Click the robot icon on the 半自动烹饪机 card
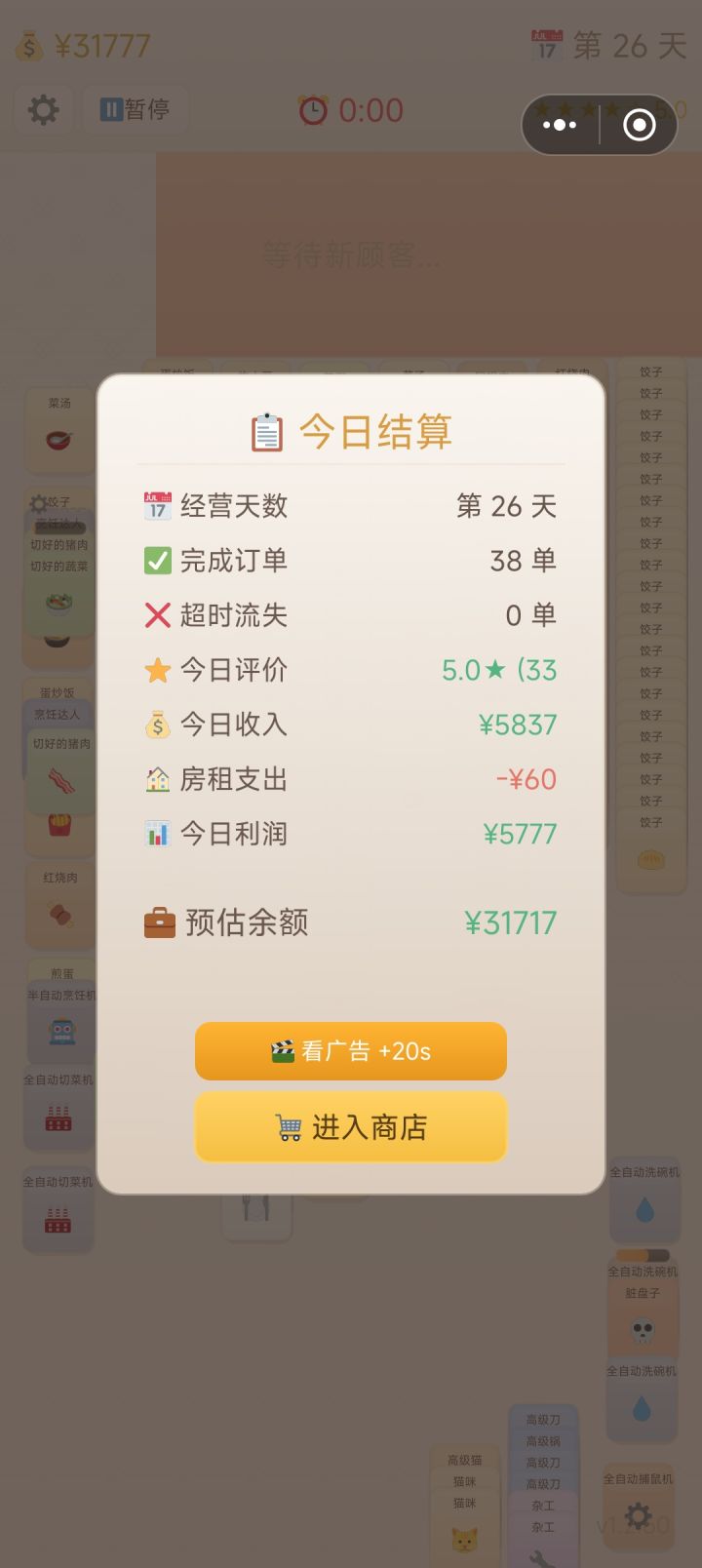 60,1032
